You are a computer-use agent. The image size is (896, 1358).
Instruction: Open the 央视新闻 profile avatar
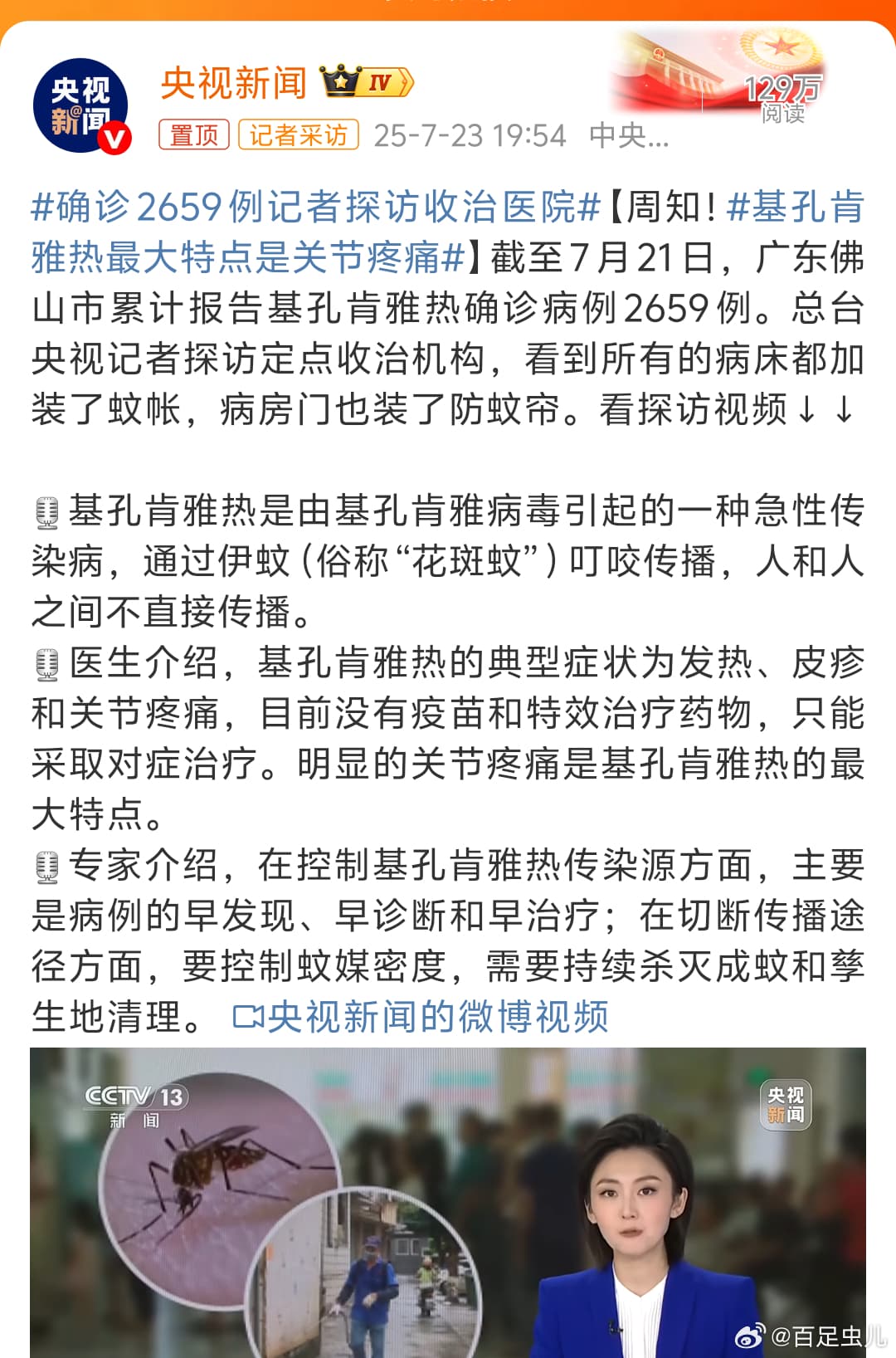pyautogui.click(x=80, y=105)
